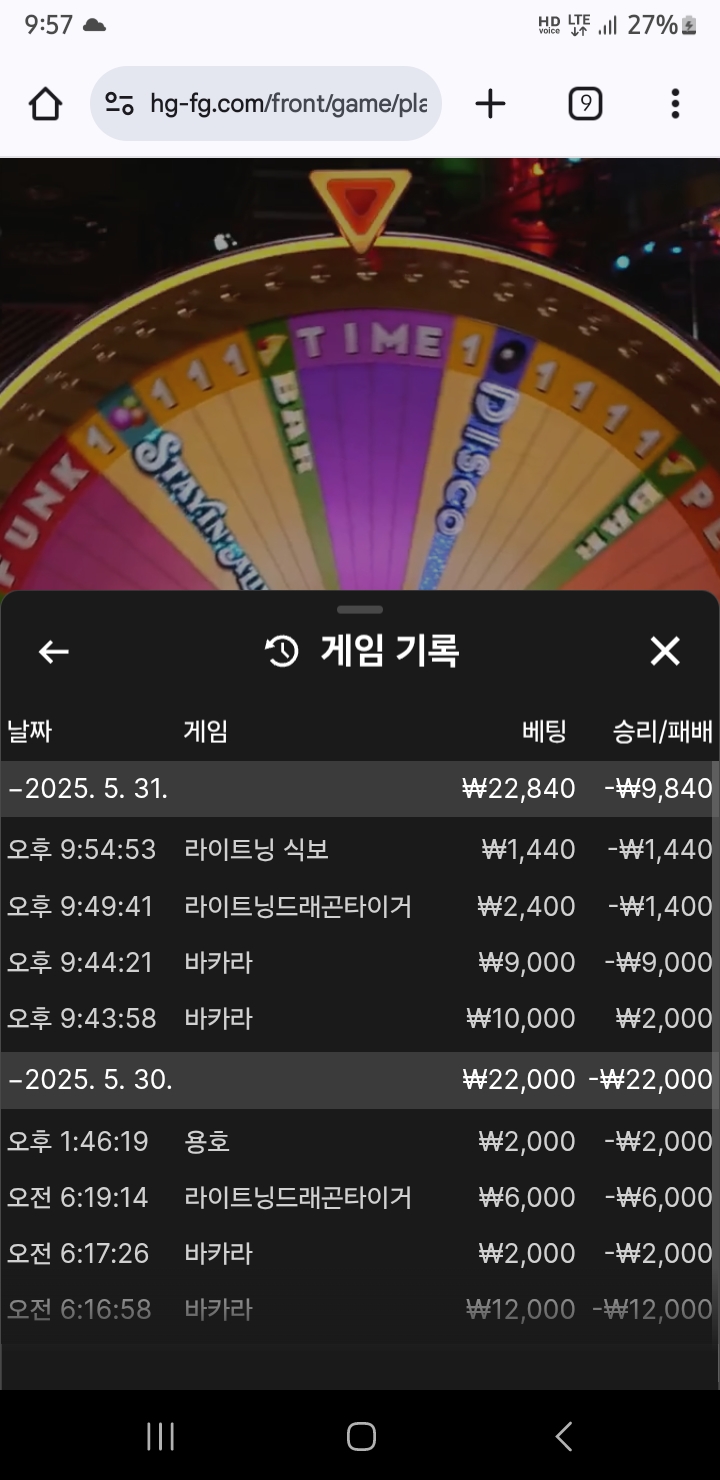Open the 라이트닝드래곤타이거 record at 9:49:41

tap(360, 906)
